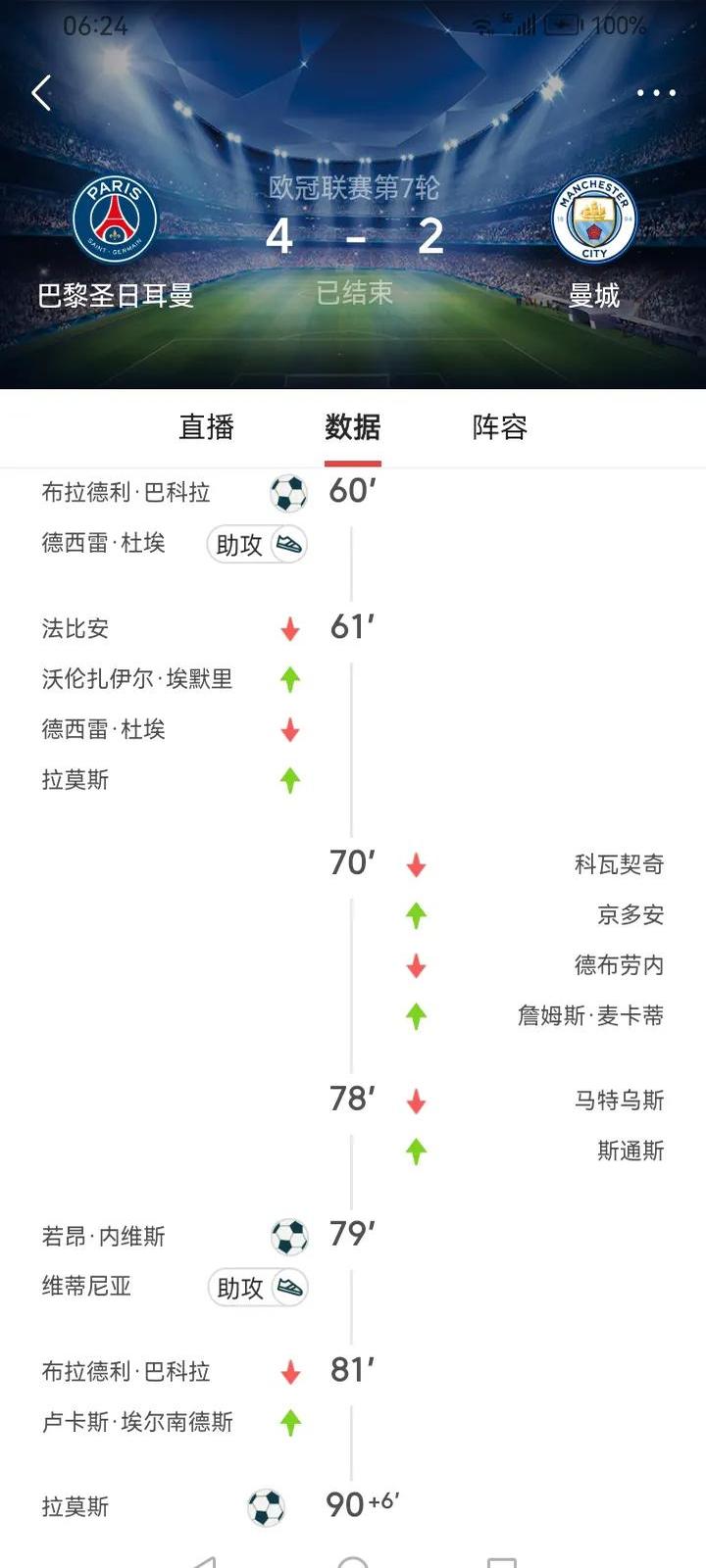The height and width of the screenshot is (1568, 706).
Task: Select the 数据 tab
Action: [x=353, y=427]
